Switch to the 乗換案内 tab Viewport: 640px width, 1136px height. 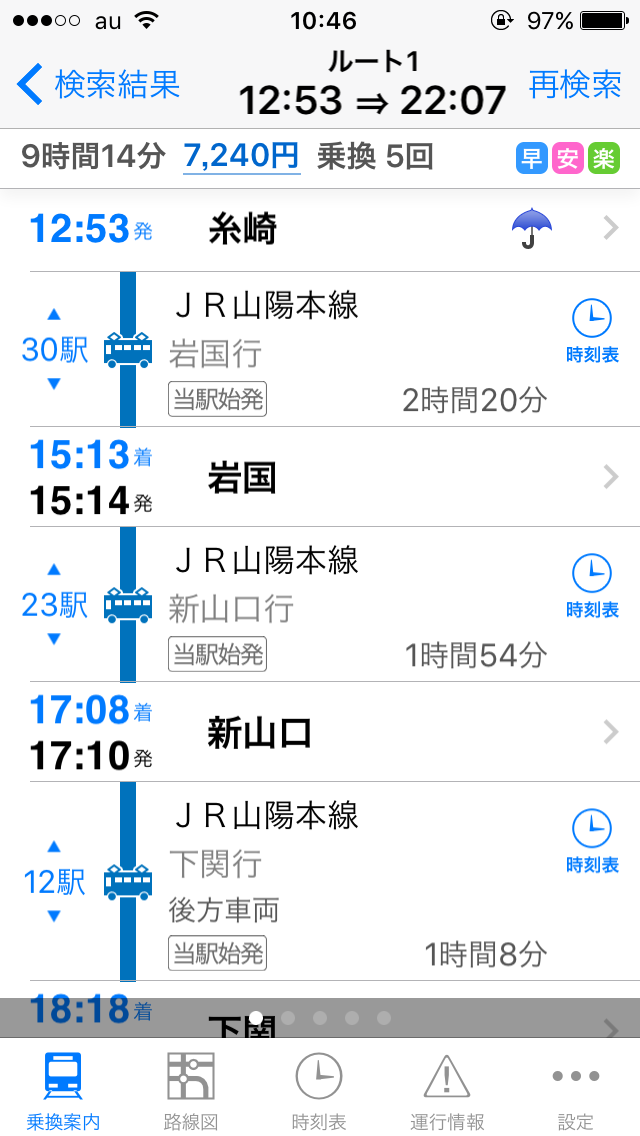[x=64, y=1090]
